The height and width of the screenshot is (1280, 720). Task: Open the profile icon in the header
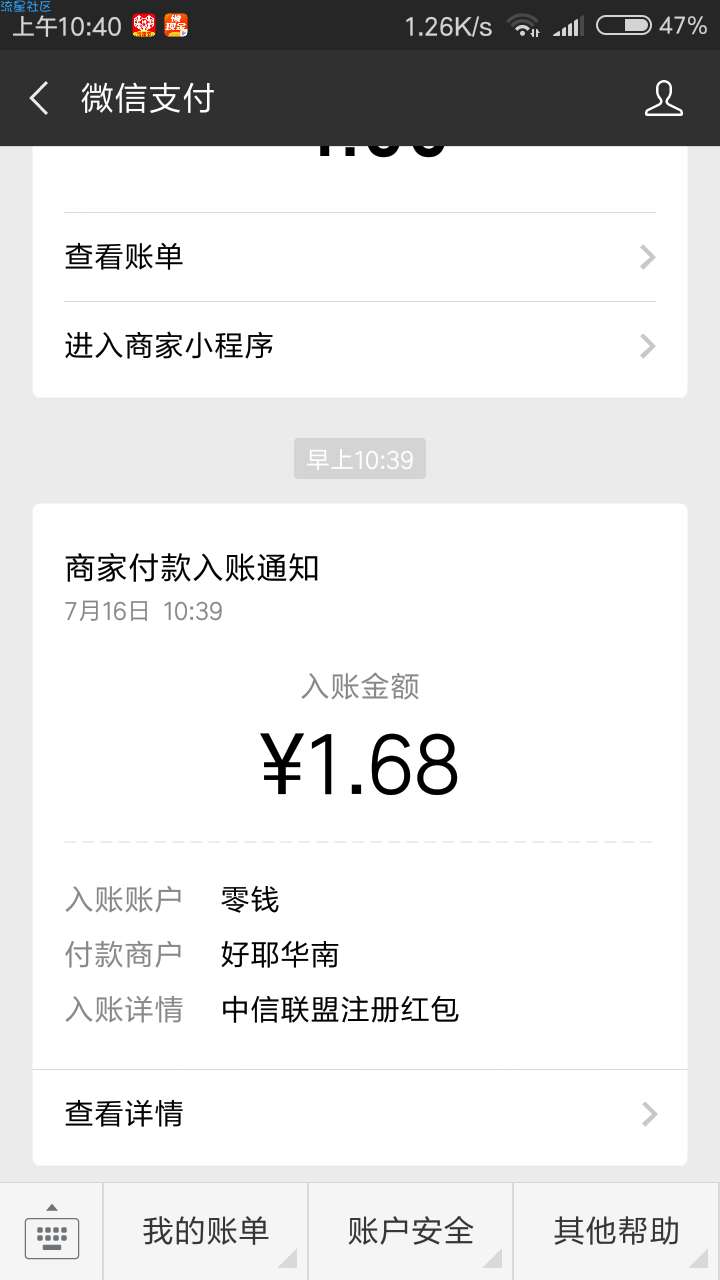[663, 98]
